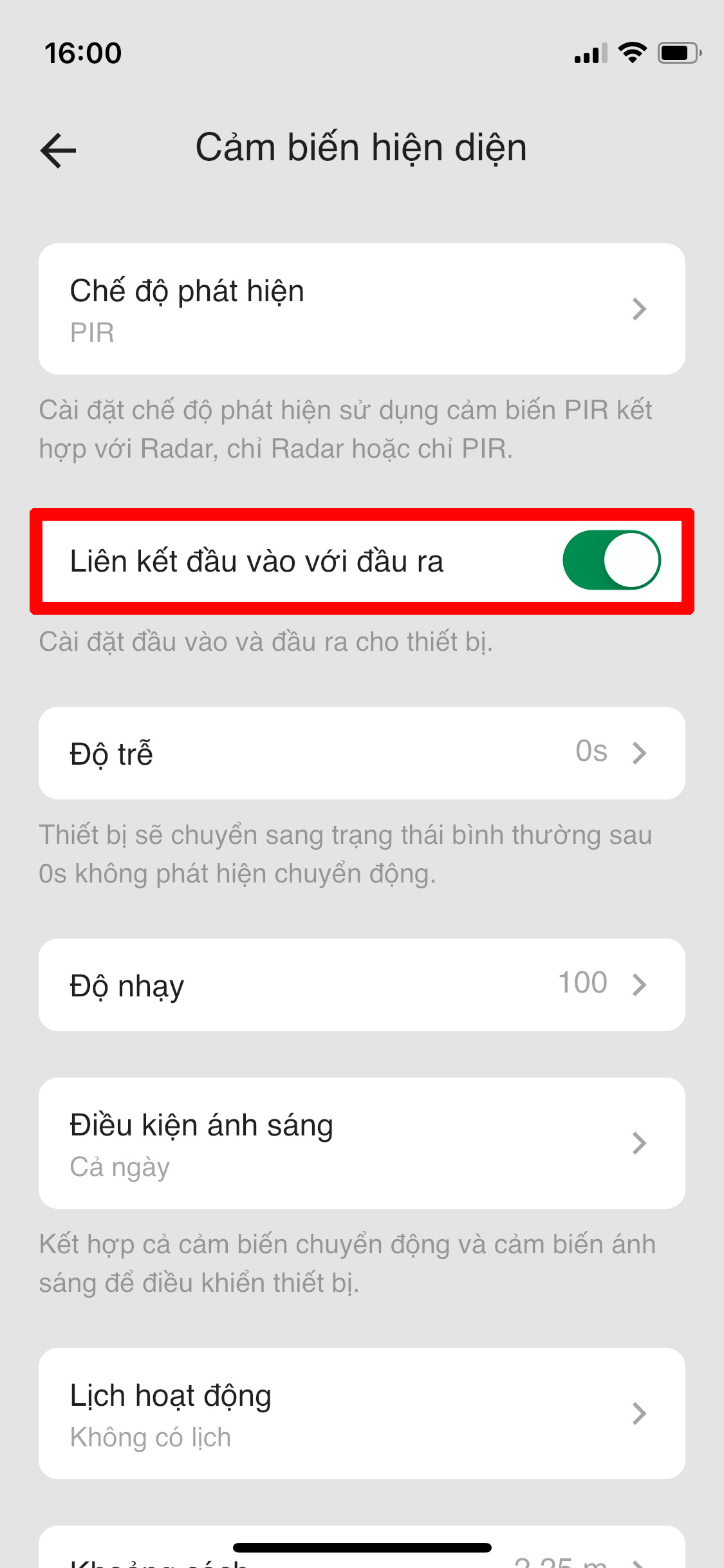
Task: Go back using the arrow icon
Action: pos(59,151)
